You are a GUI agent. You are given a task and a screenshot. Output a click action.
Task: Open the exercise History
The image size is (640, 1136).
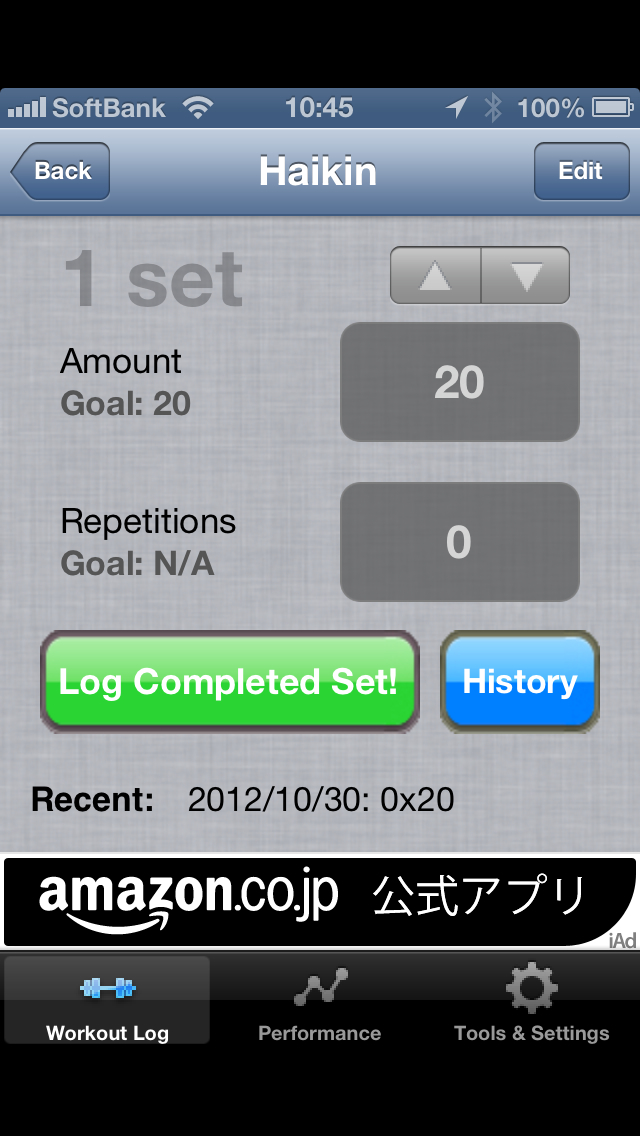tap(519, 682)
